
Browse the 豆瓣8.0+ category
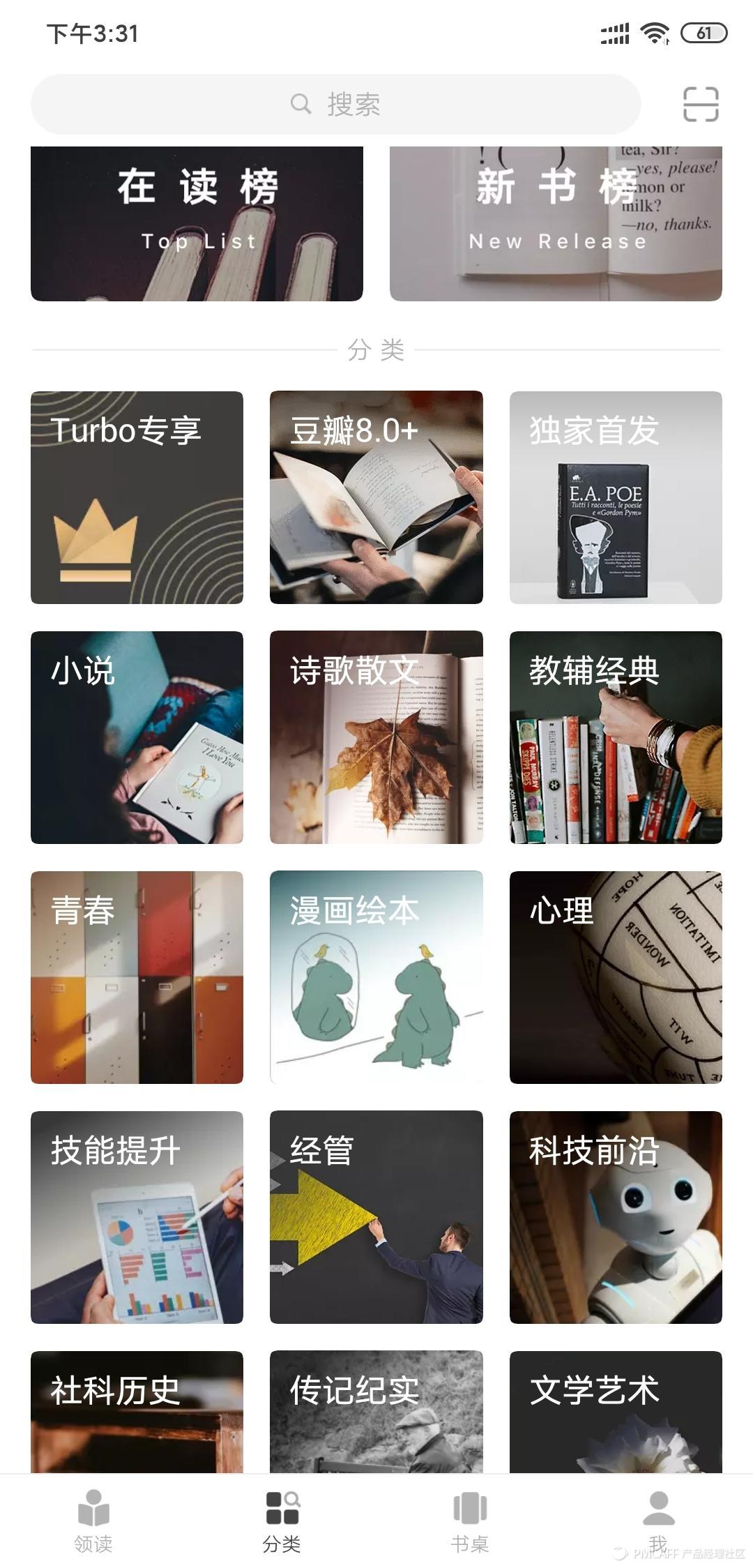click(376, 497)
